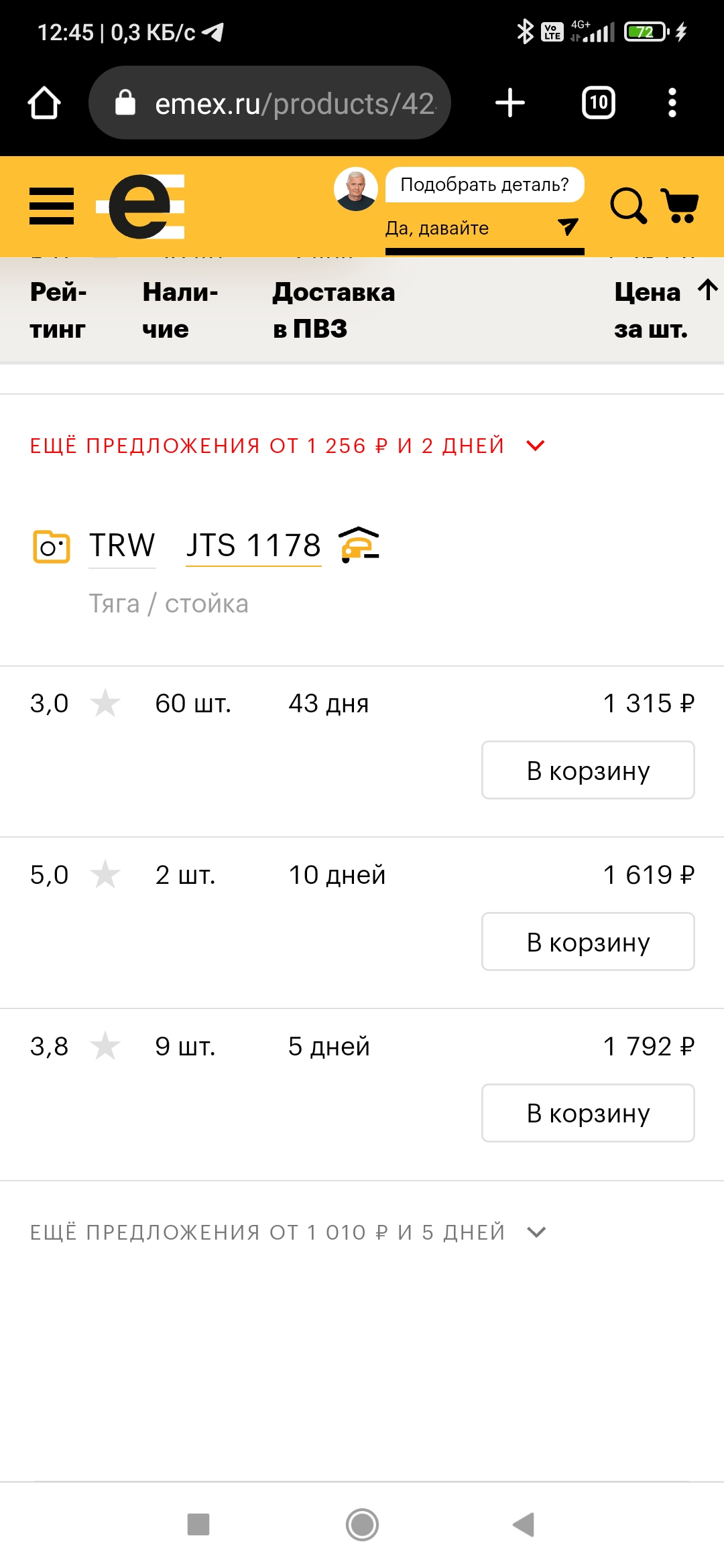Image resolution: width=724 pixels, height=1568 pixels.
Task: Go back using system navigation
Action: 524,1525
